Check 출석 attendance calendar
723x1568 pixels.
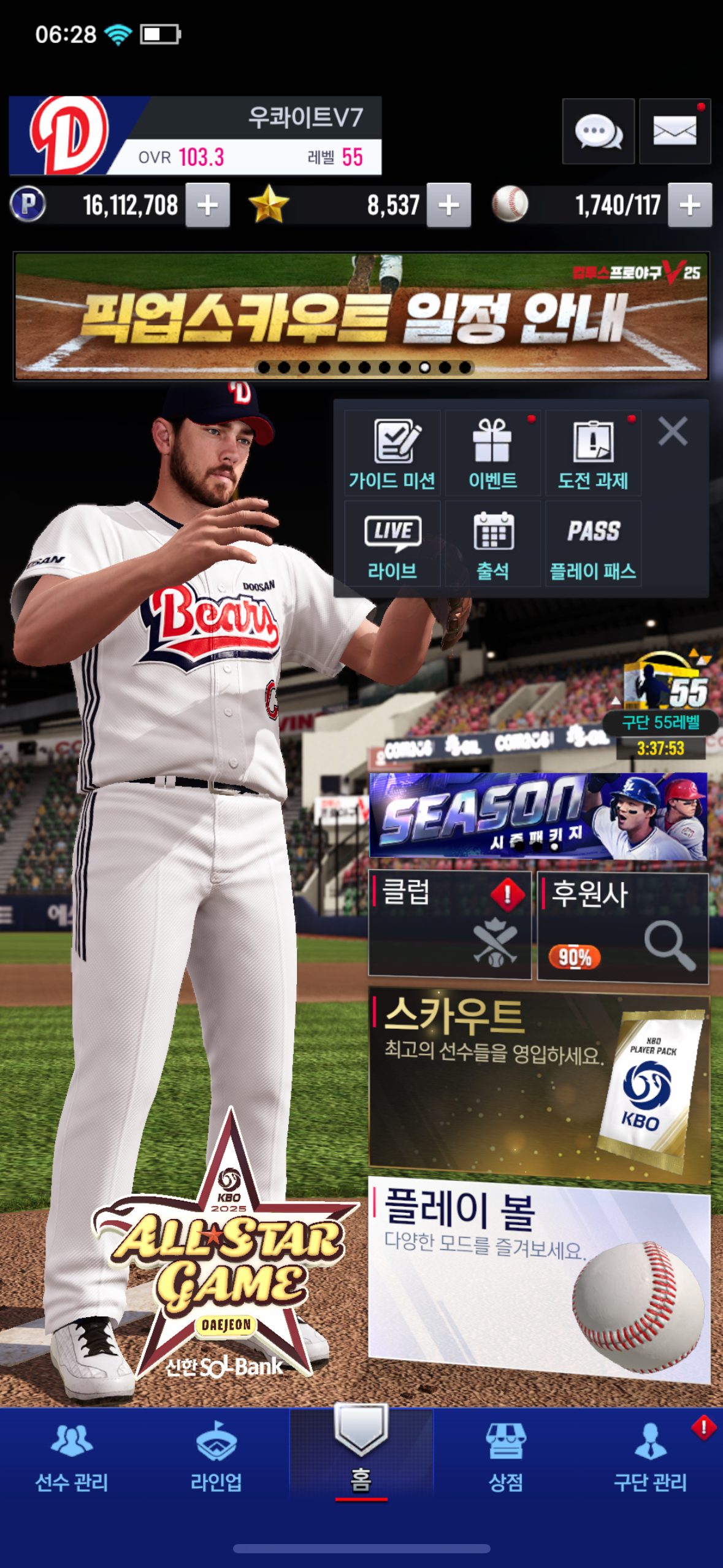point(492,544)
